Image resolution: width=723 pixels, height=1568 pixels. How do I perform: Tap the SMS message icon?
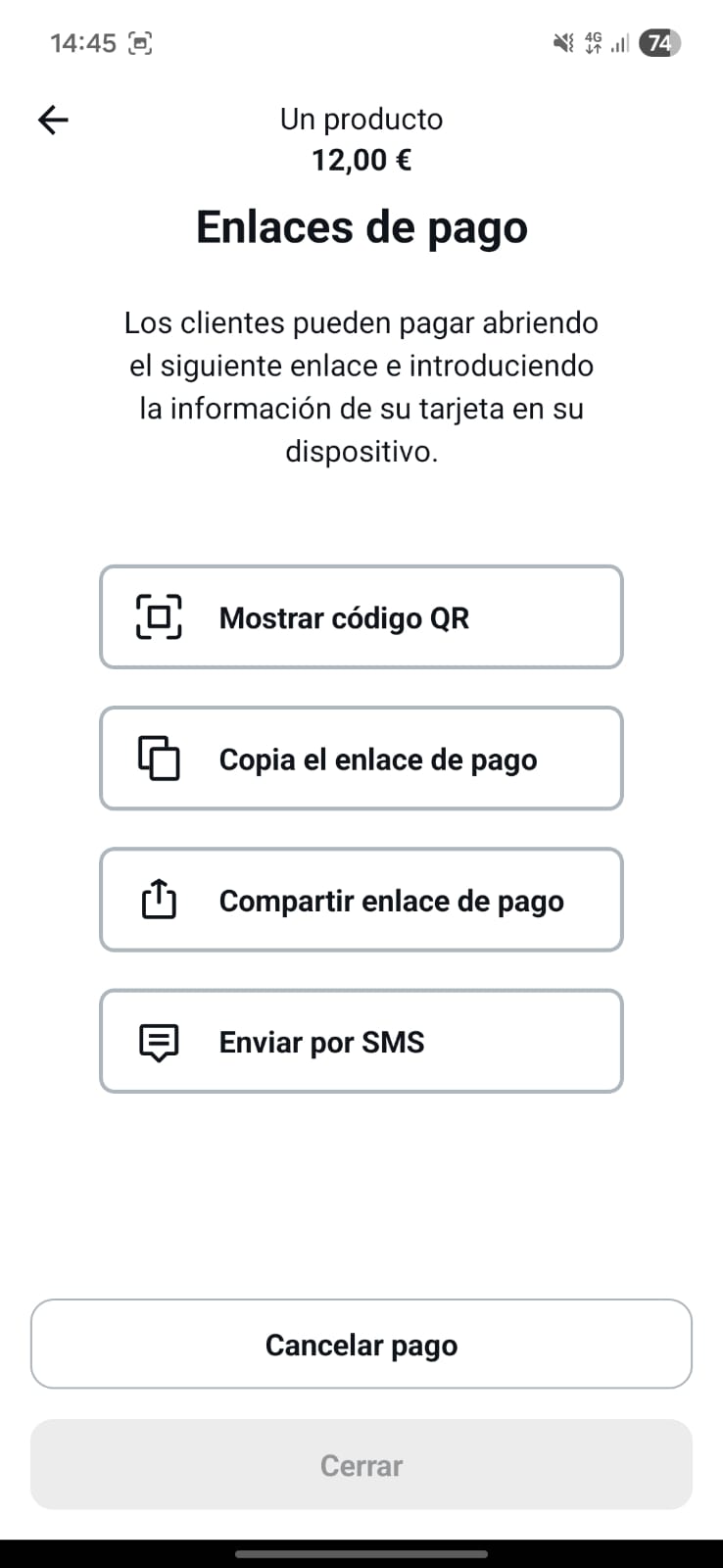point(158,1041)
